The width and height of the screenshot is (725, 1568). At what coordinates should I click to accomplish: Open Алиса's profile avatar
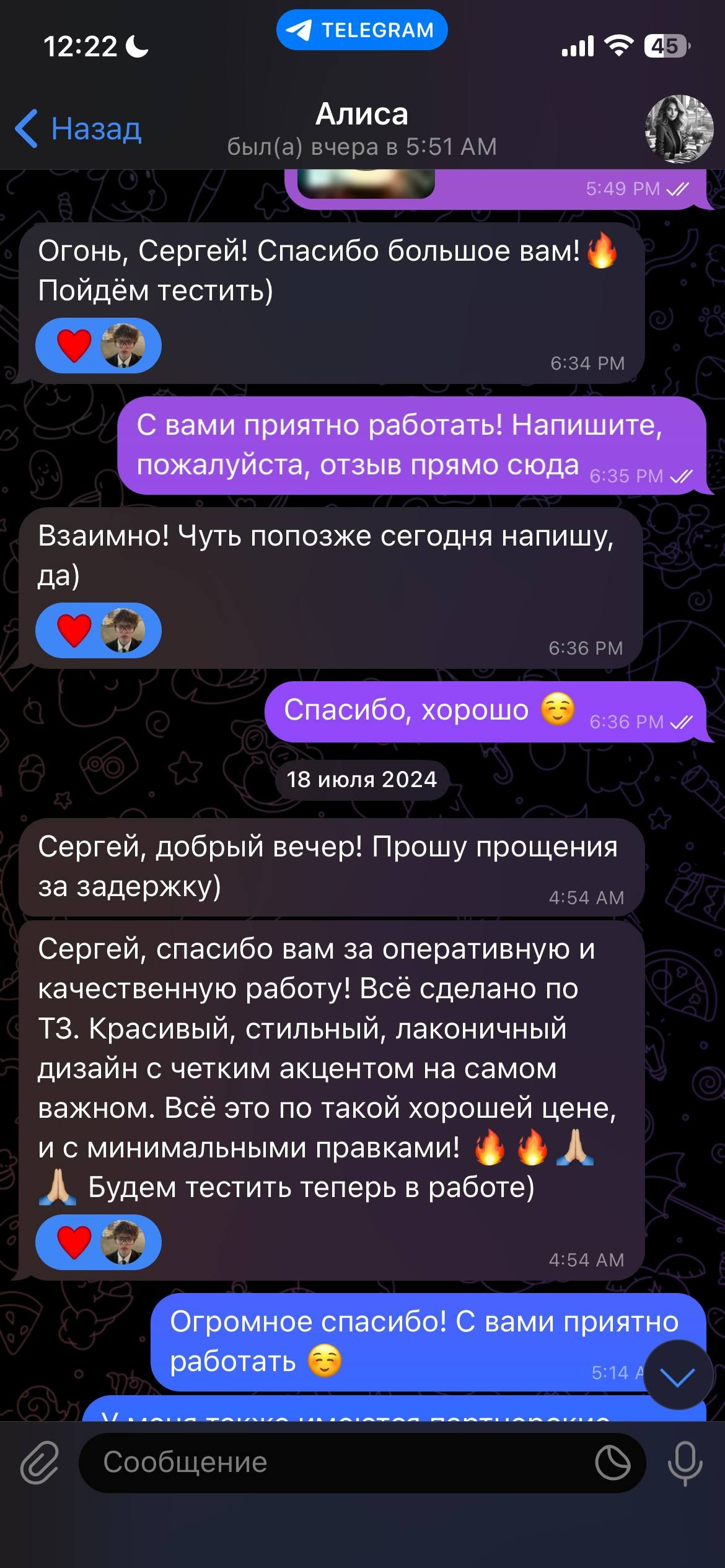[x=679, y=129]
